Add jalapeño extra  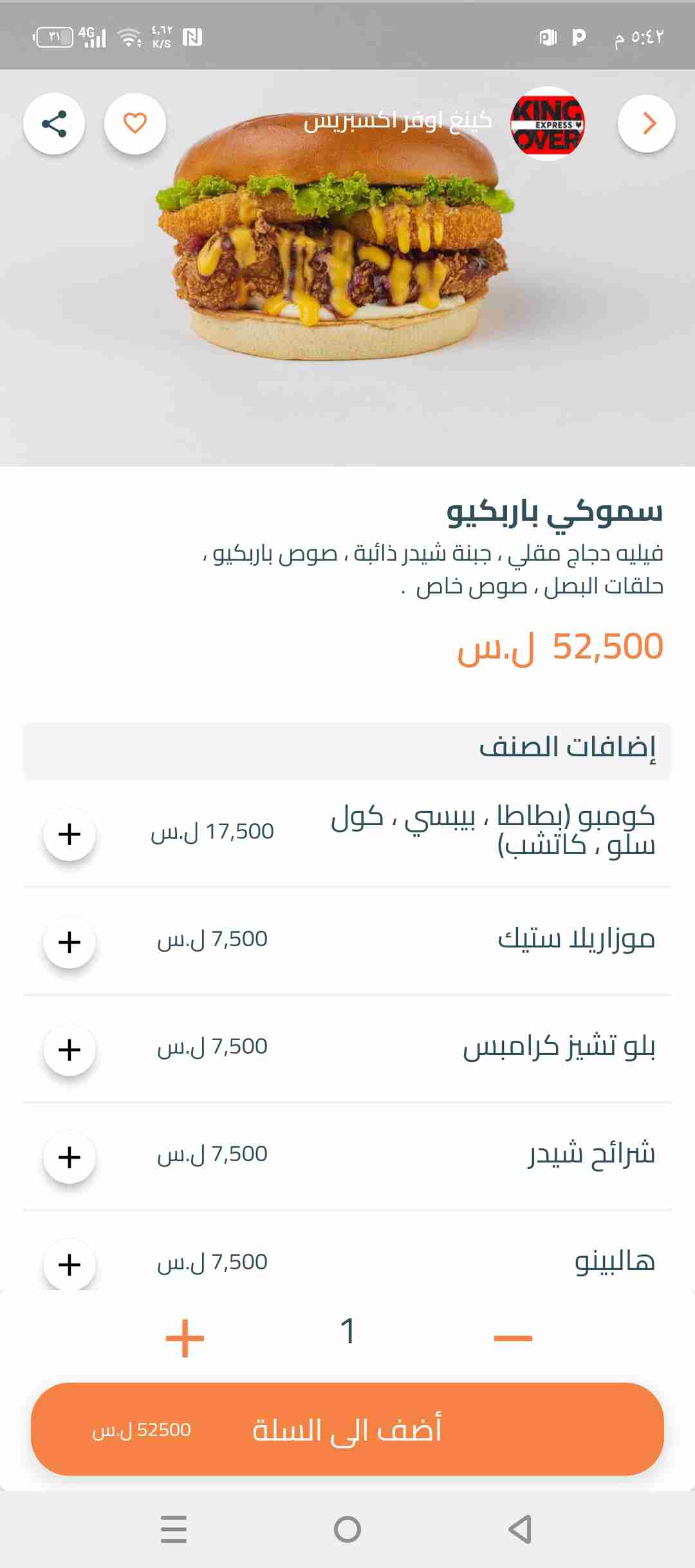tap(69, 1264)
